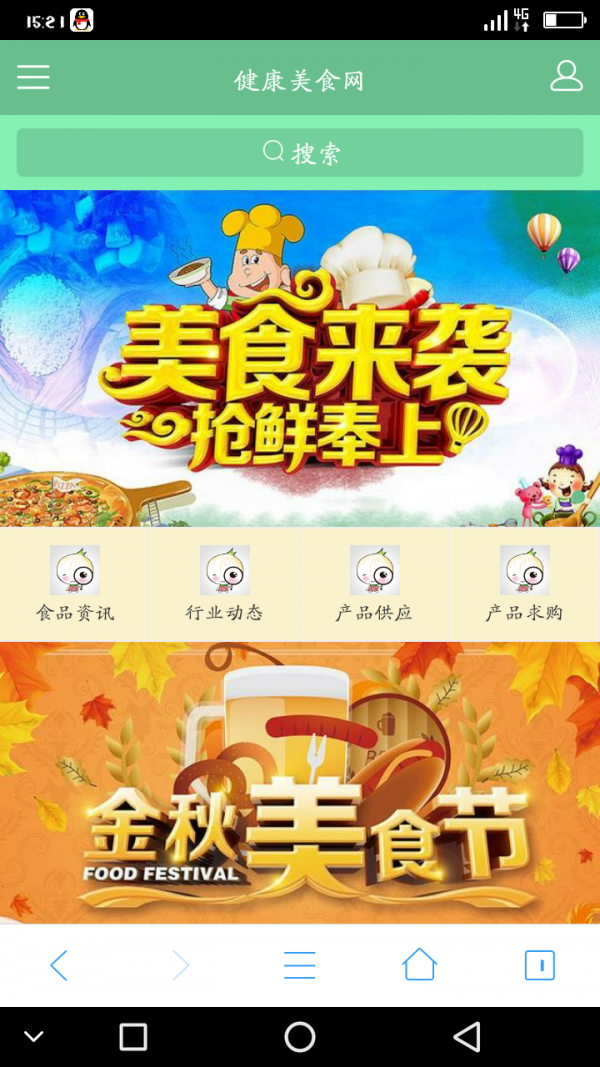Image resolution: width=600 pixels, height=1067 pixels.
Task: Open the 美食来袭 banner
Action: click(x=300, y=360)
